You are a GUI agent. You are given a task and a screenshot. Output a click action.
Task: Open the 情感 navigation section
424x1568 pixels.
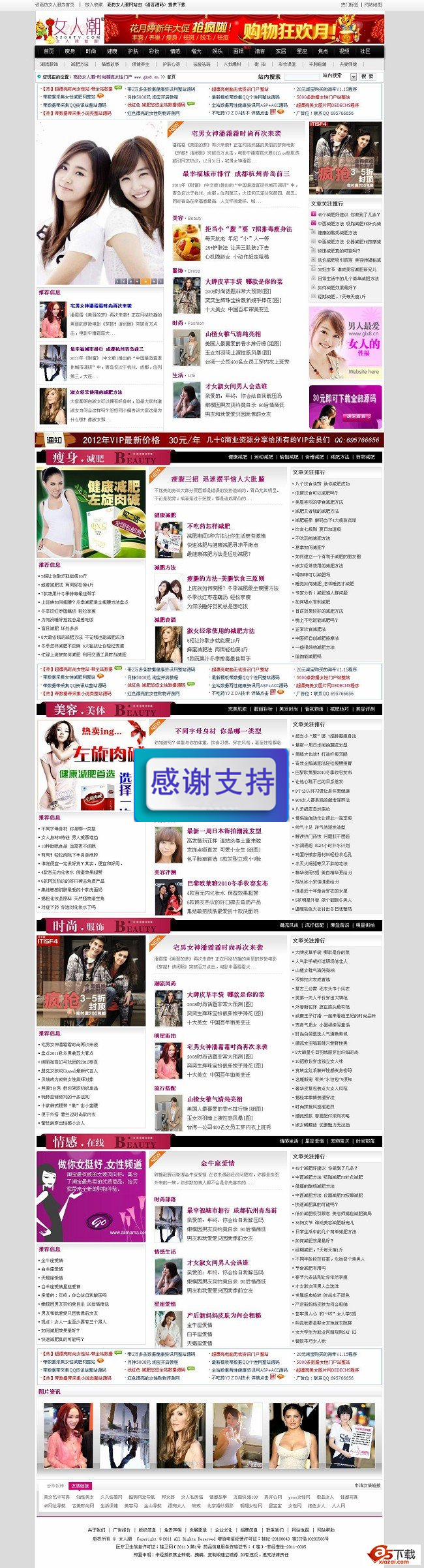(175, 51)
